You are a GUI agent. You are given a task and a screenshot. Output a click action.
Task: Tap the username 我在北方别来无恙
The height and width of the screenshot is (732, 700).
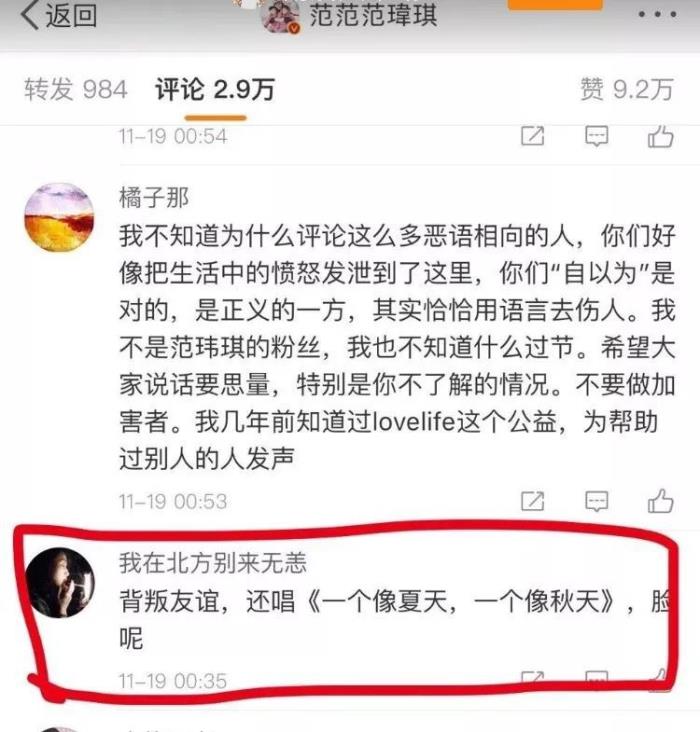point(220,563)
